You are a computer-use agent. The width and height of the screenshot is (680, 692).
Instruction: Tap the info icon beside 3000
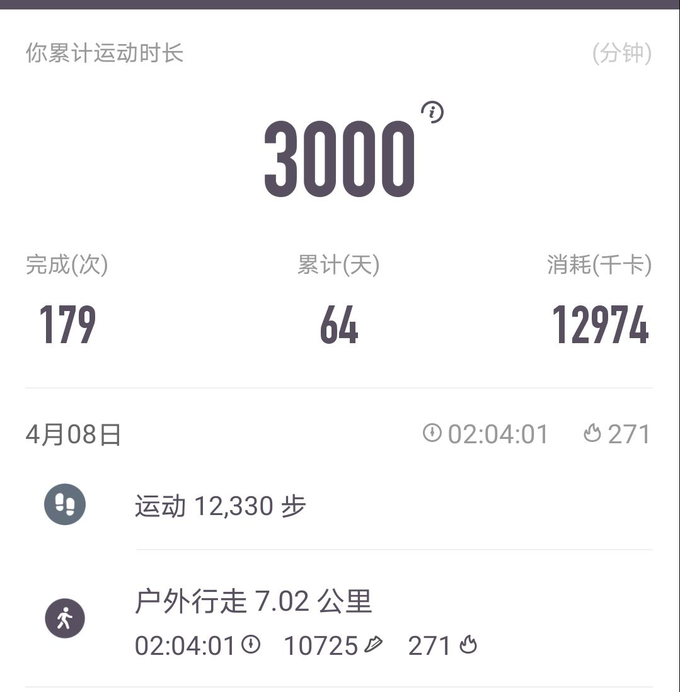[x=432, y=112]
